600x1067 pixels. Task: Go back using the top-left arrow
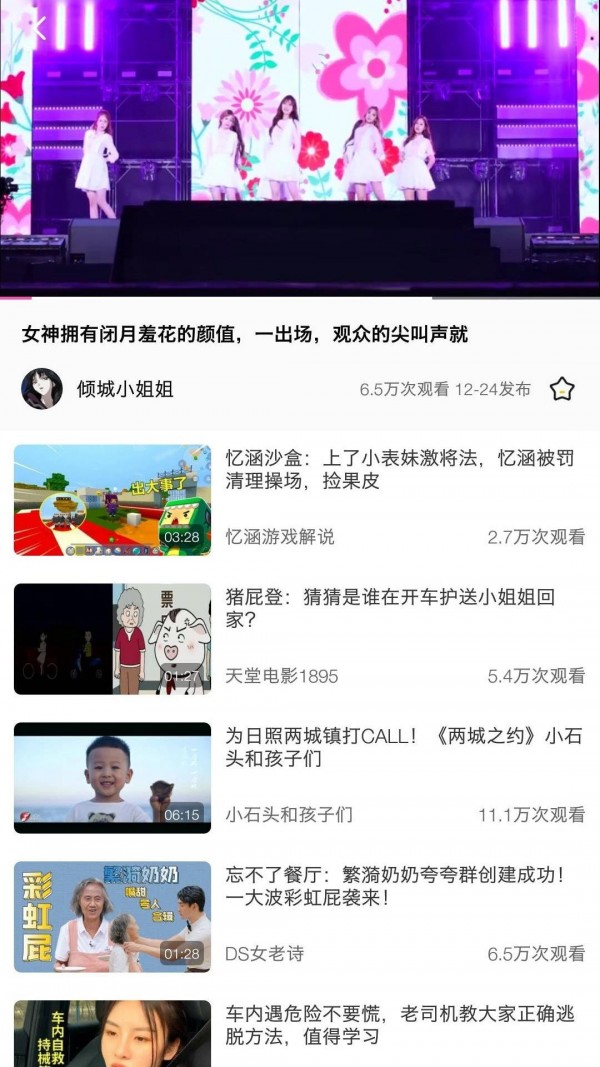tap(39, 28)
